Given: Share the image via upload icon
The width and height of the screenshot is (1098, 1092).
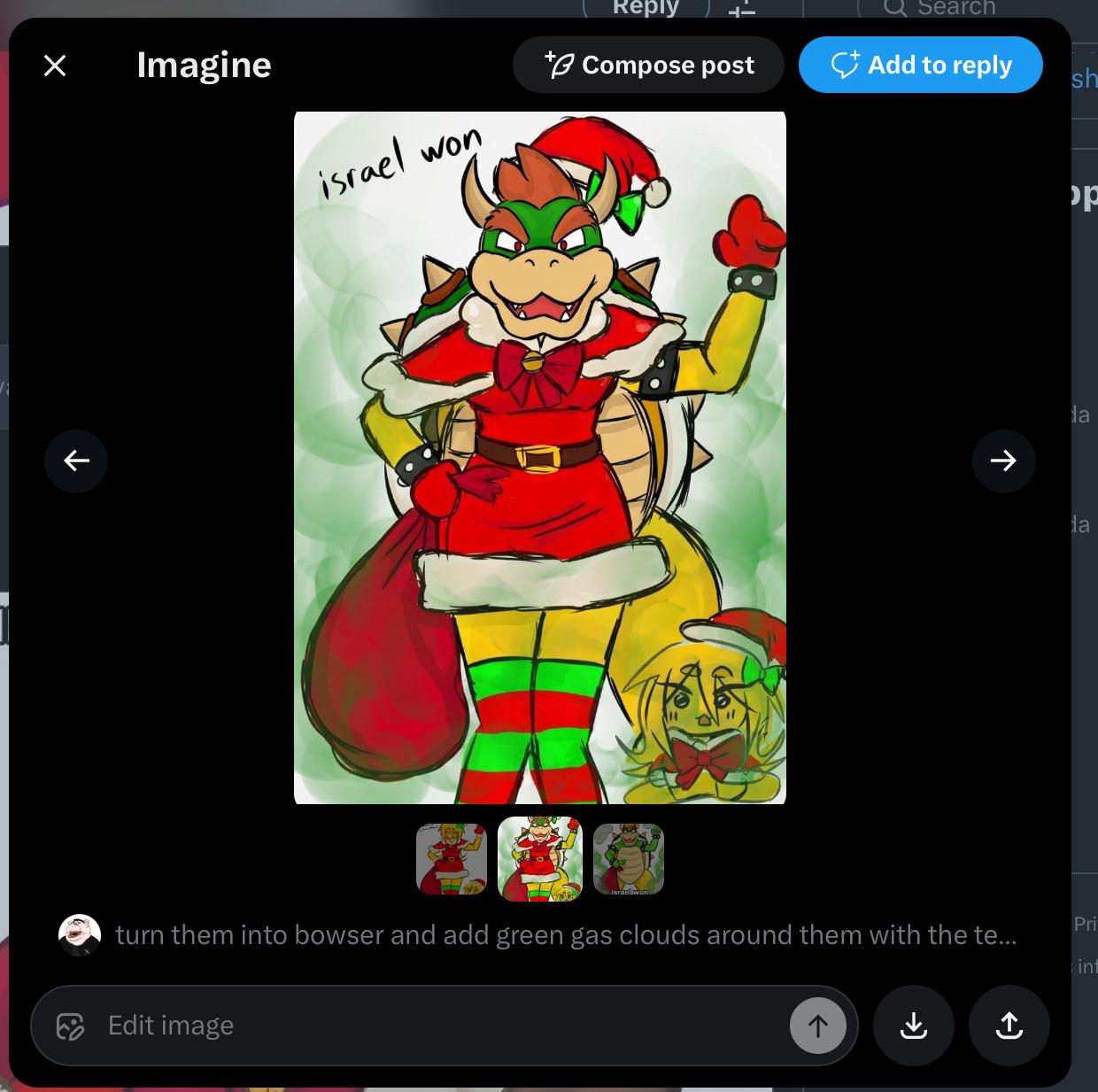Looking at the screenshot, I should [x=1009, y=1026].
